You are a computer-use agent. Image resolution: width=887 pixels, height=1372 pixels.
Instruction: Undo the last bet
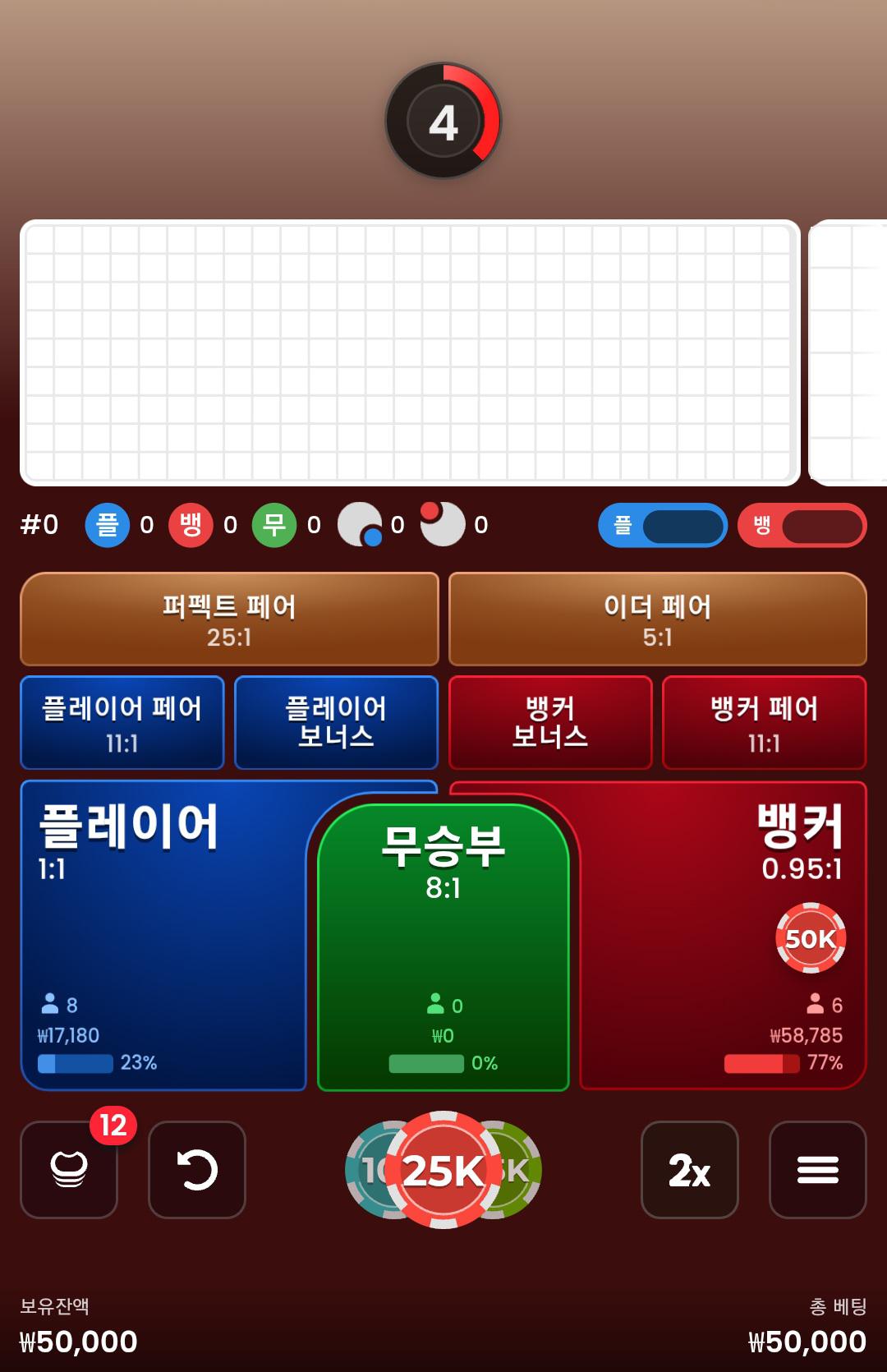click(x=197, y=1169)
